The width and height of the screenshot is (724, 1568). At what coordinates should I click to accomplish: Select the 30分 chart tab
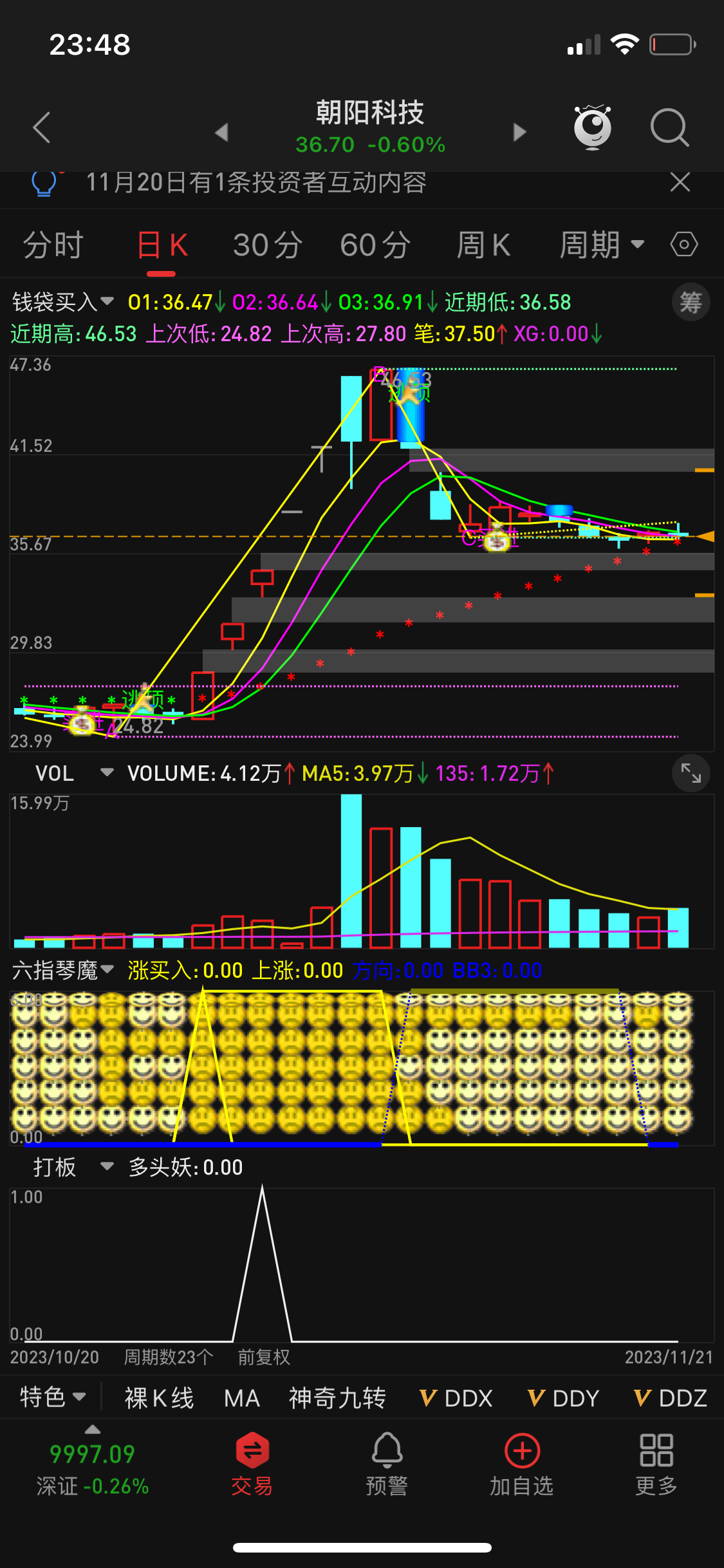pyautogui.click(x=267, y=245)
